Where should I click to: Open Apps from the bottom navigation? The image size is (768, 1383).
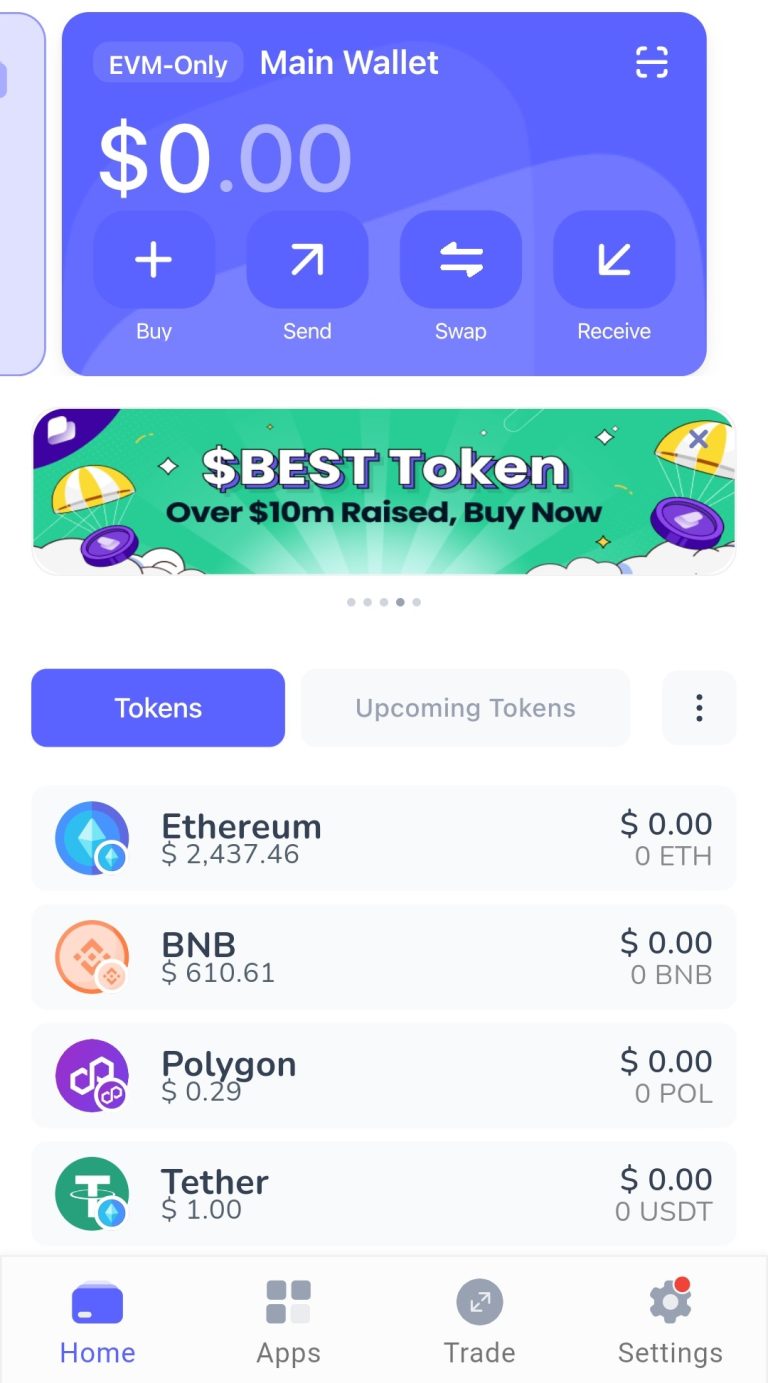click(x=288, y=1320)
